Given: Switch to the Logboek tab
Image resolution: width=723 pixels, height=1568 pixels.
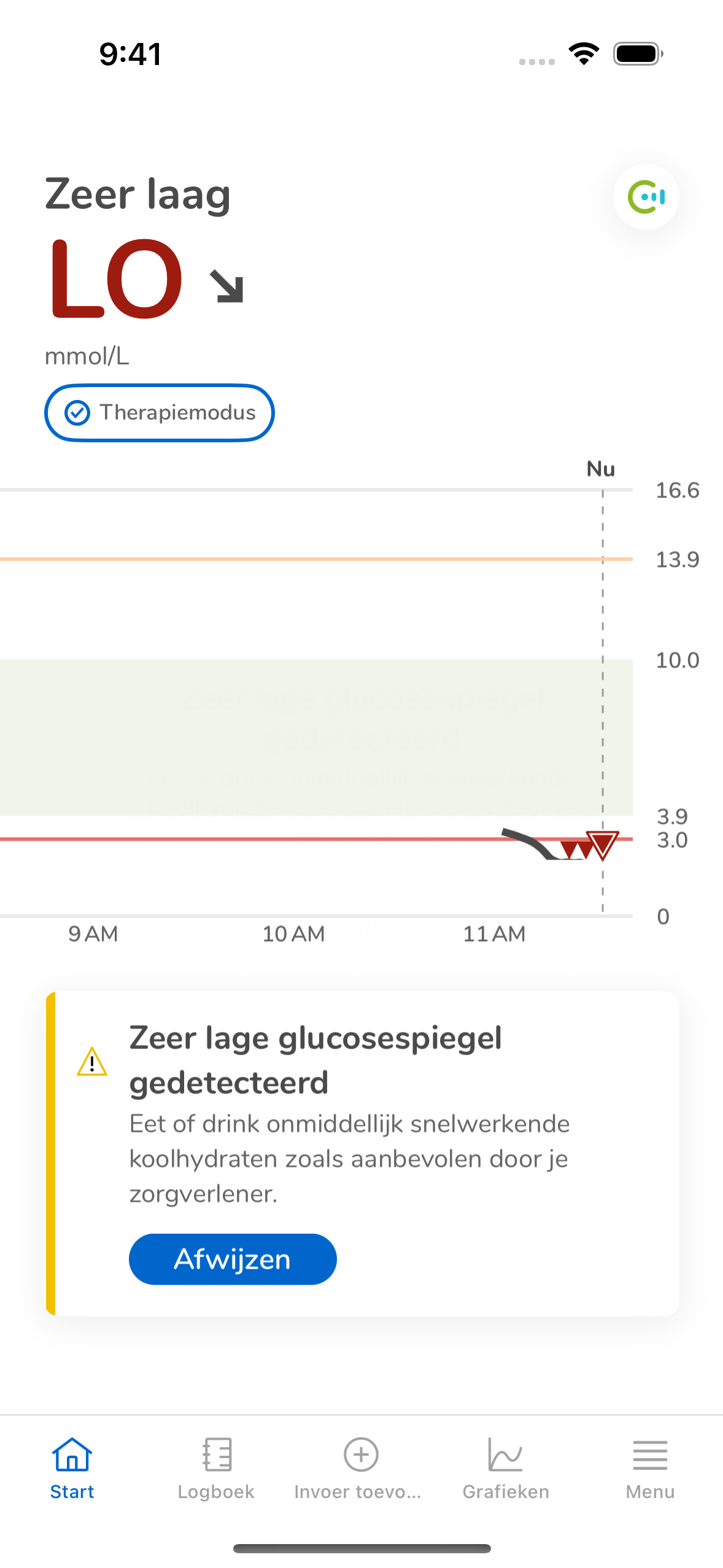Looking at the screenshot, I should (x=216, y=1467).
